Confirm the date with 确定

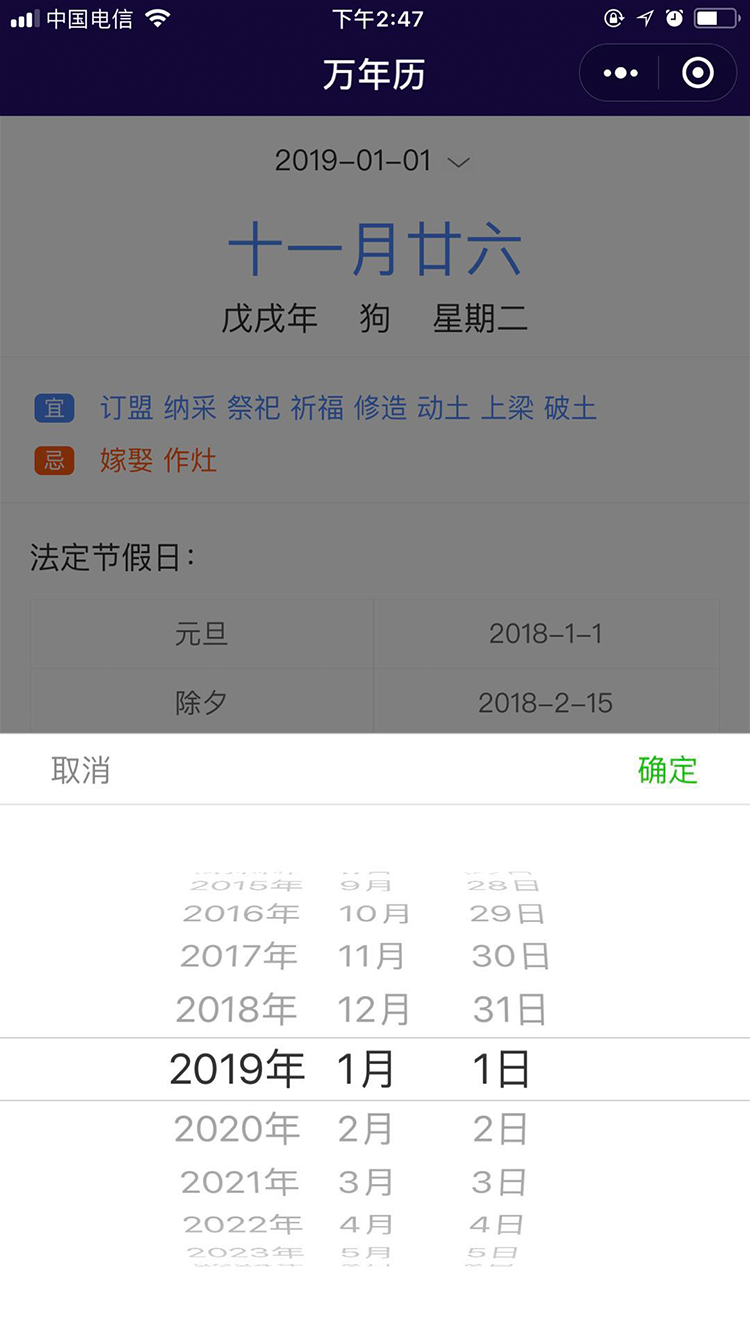tap(668, 770)
